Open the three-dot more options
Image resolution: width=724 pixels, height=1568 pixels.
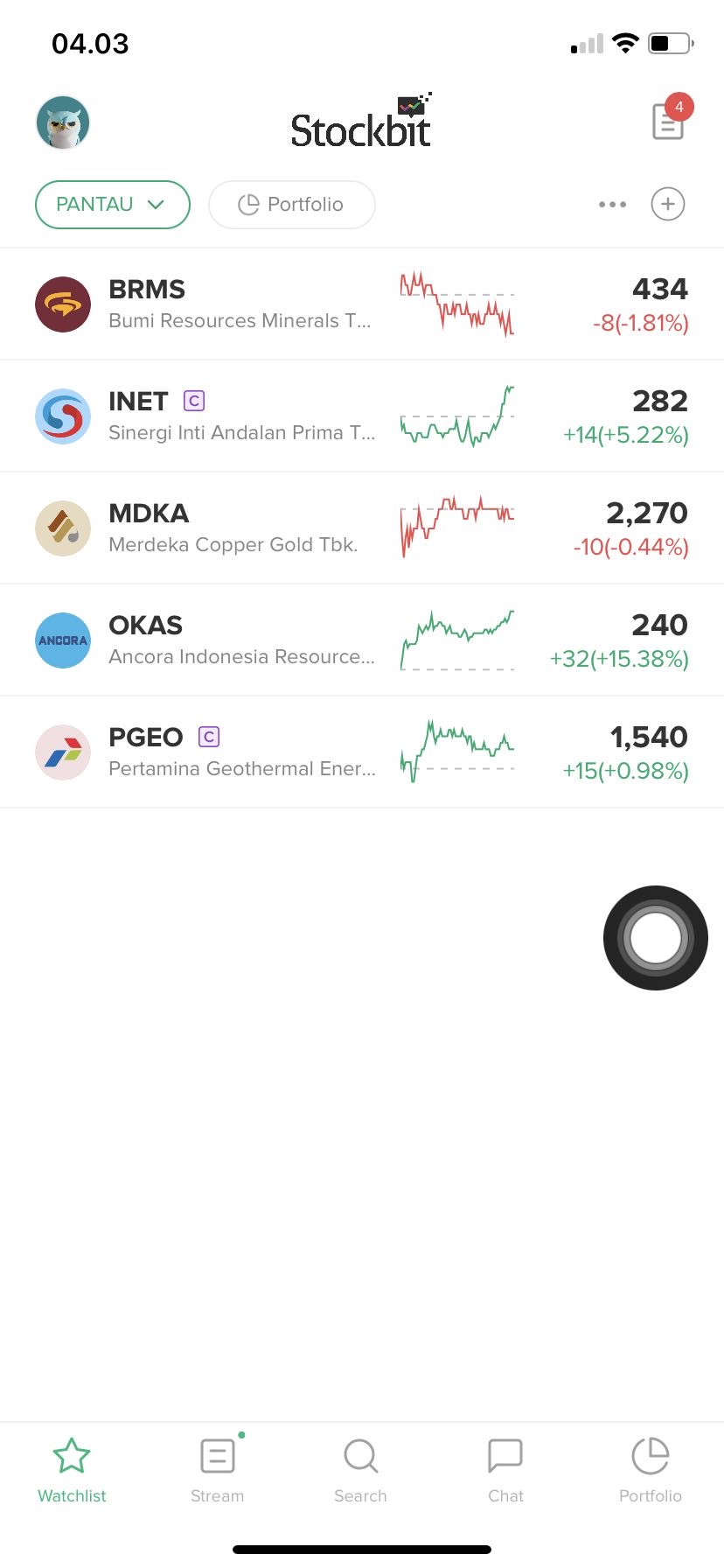tap(612, 205)
